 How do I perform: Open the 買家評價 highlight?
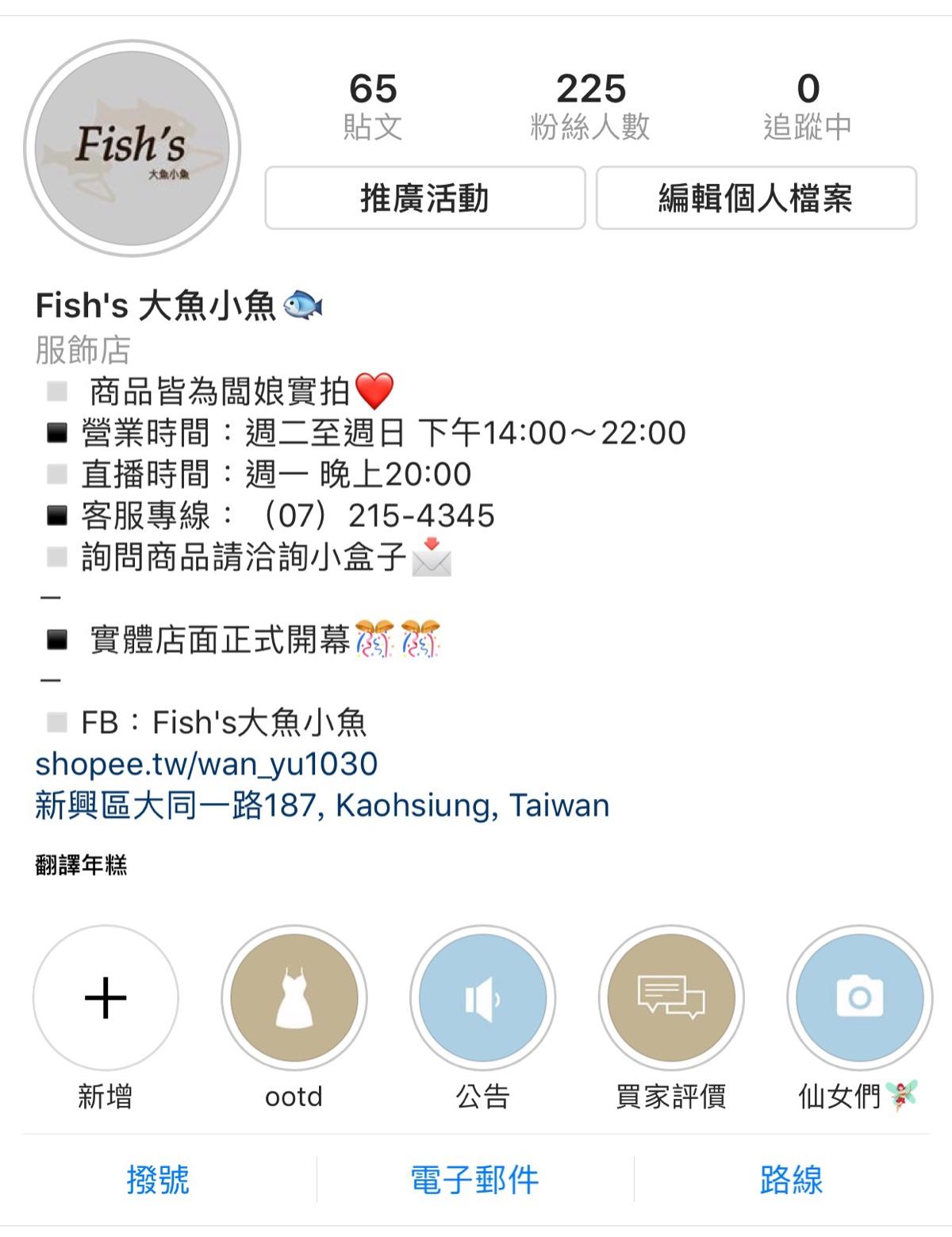point(671,998)
